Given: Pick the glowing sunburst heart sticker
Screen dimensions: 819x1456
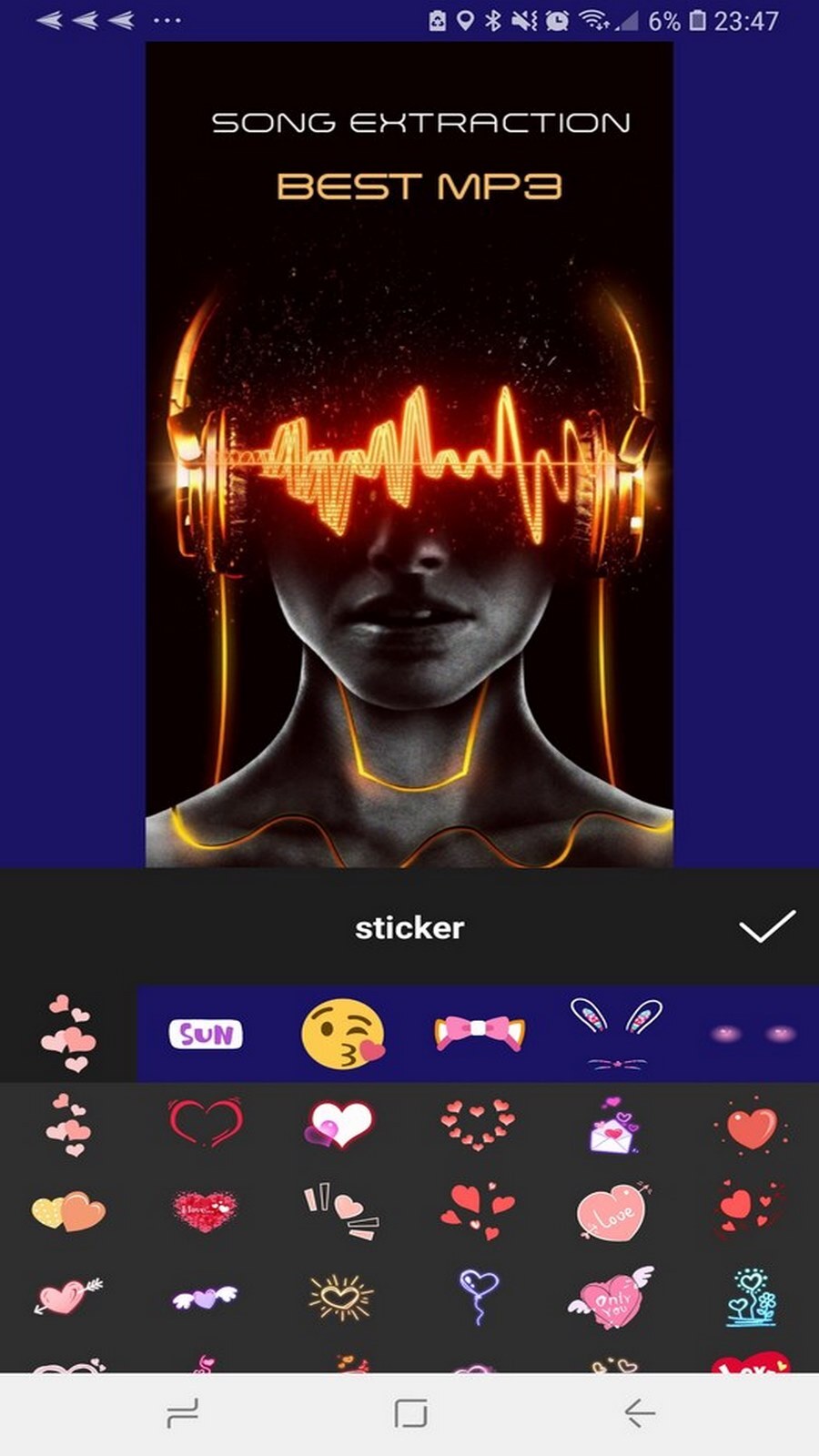Looking at the screenshot, I should coord(339,1297).
